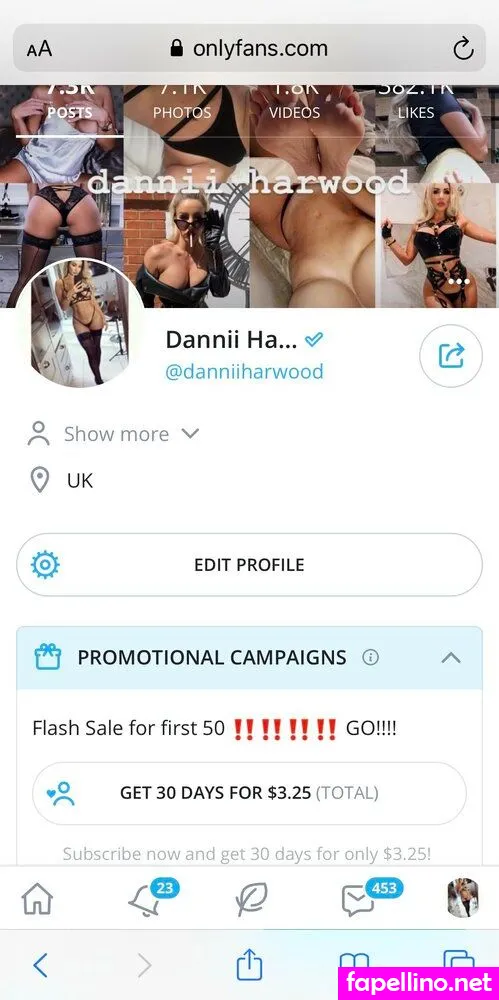Go to the Home feed tab
The height and width of the screenshot is (1000, 499).
tap(37, 900)
